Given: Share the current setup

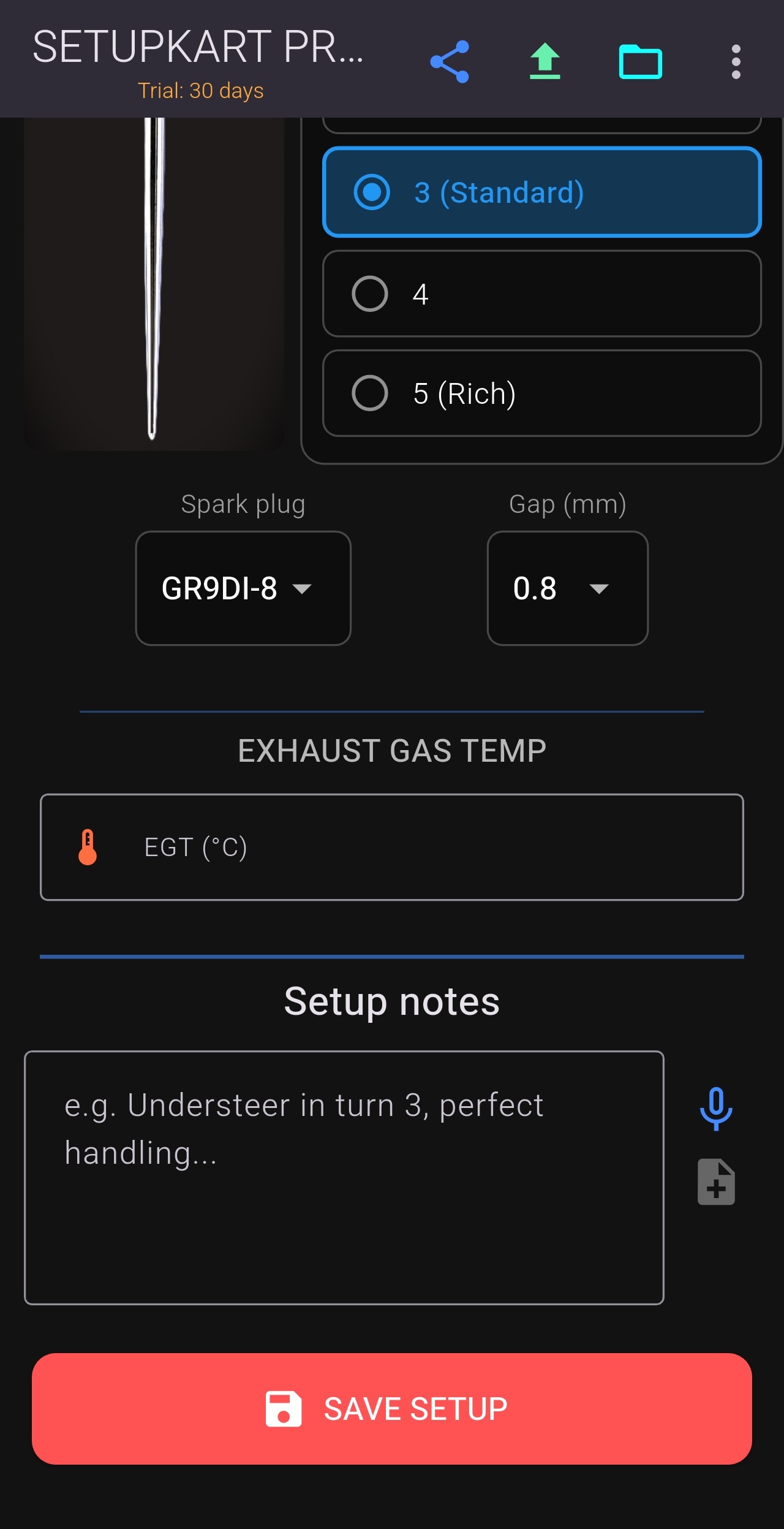Looking at the screenshot, I should click(450, 62).
